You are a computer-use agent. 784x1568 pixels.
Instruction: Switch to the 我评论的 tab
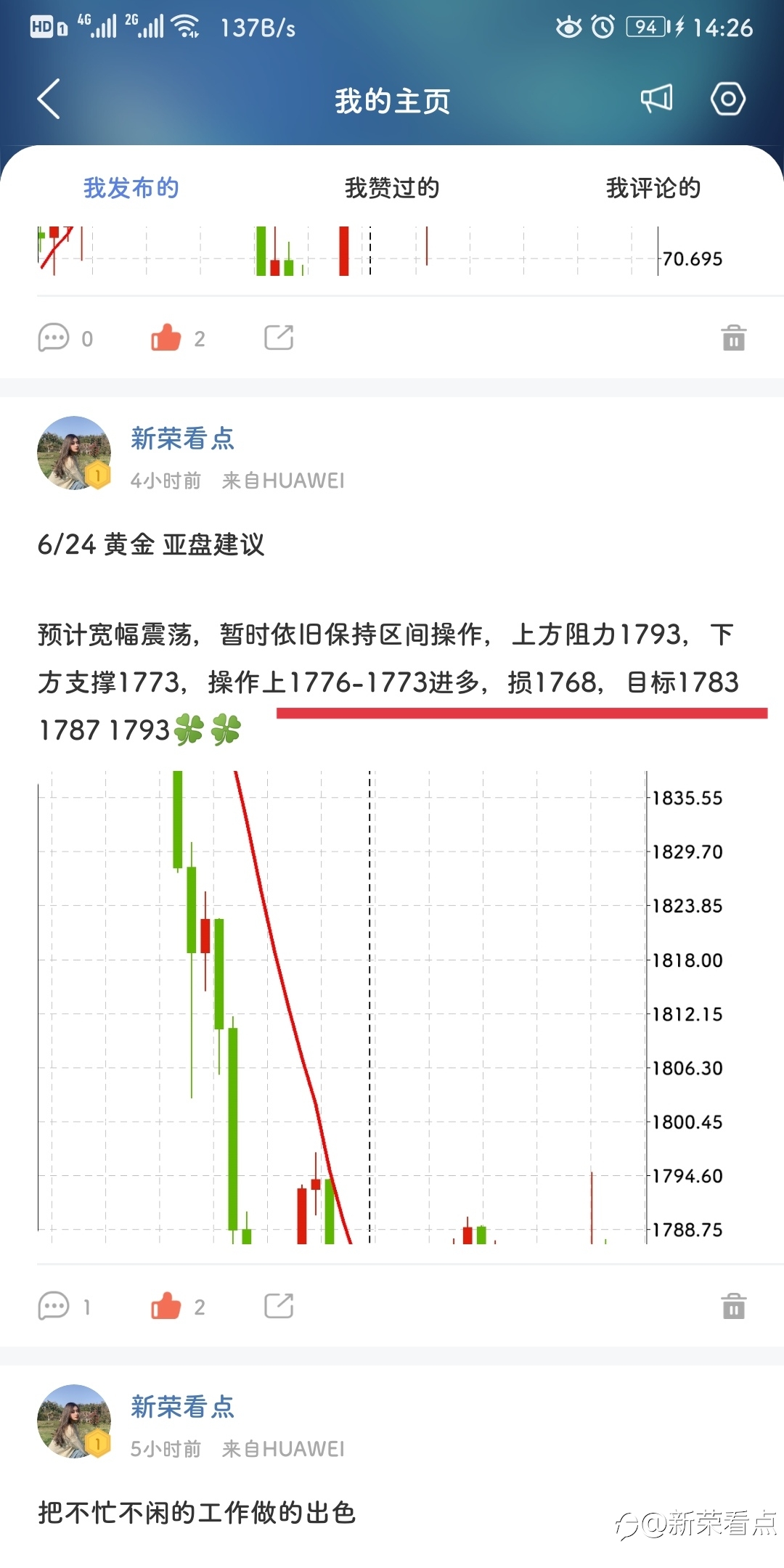point(653,188)
